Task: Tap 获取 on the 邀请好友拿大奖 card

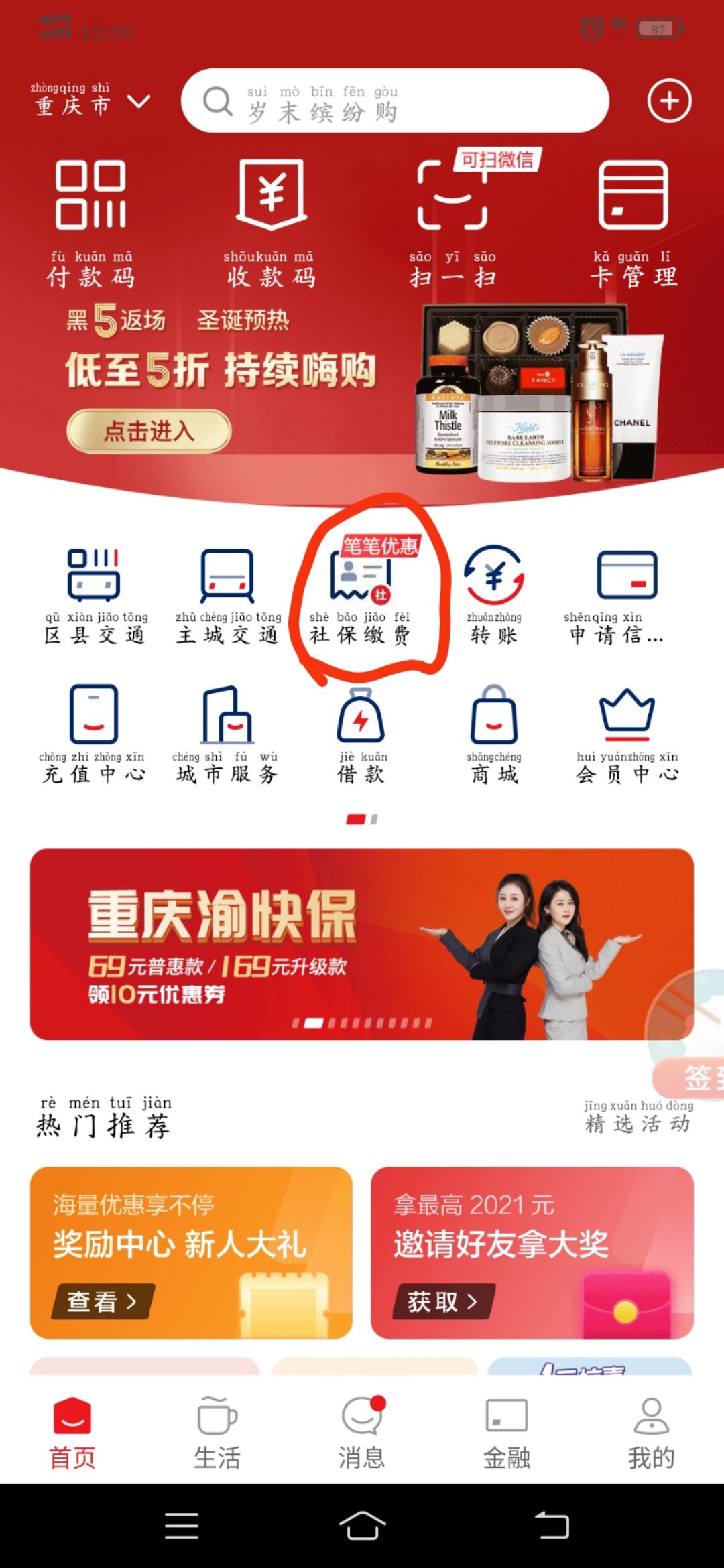Action: click(442, 1301)
